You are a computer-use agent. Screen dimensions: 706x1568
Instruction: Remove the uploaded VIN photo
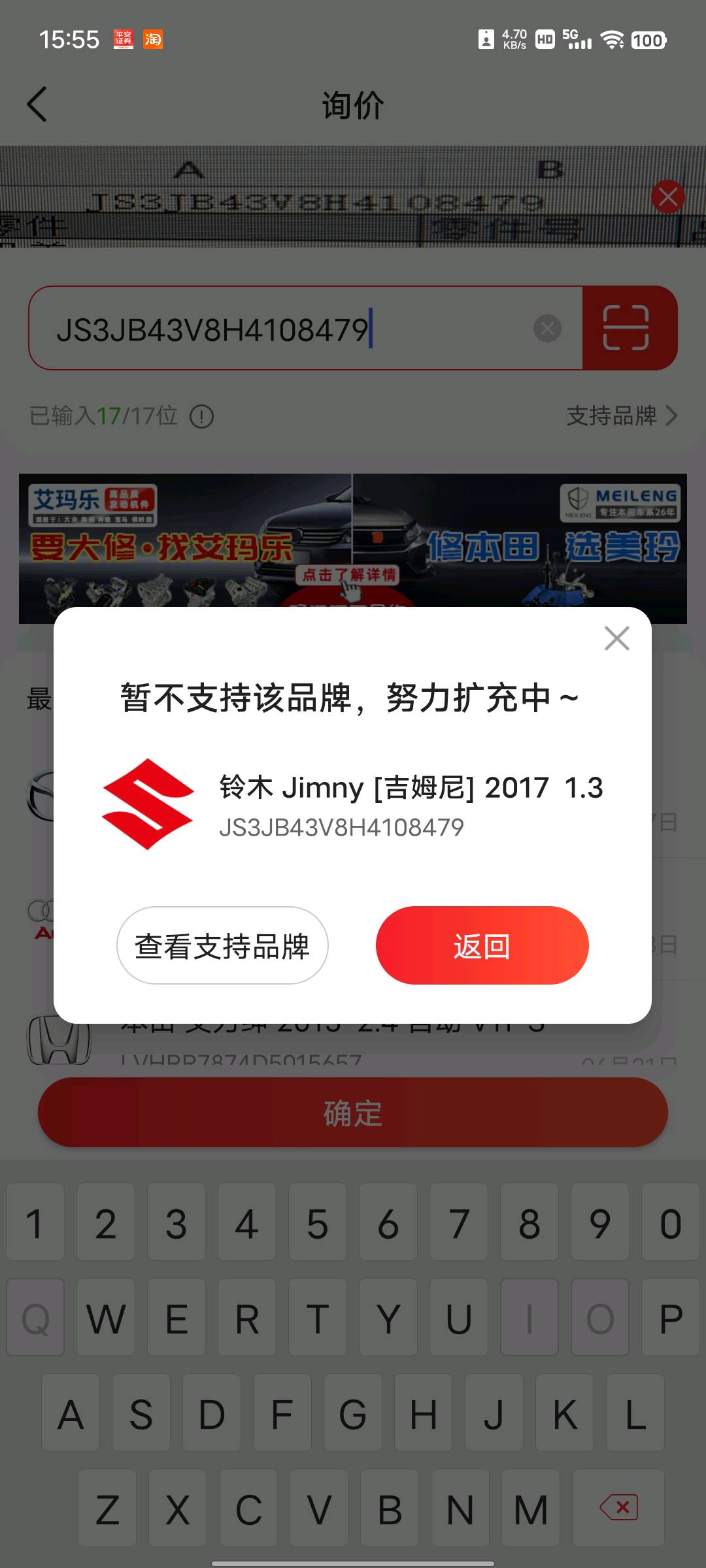(667, 197)
